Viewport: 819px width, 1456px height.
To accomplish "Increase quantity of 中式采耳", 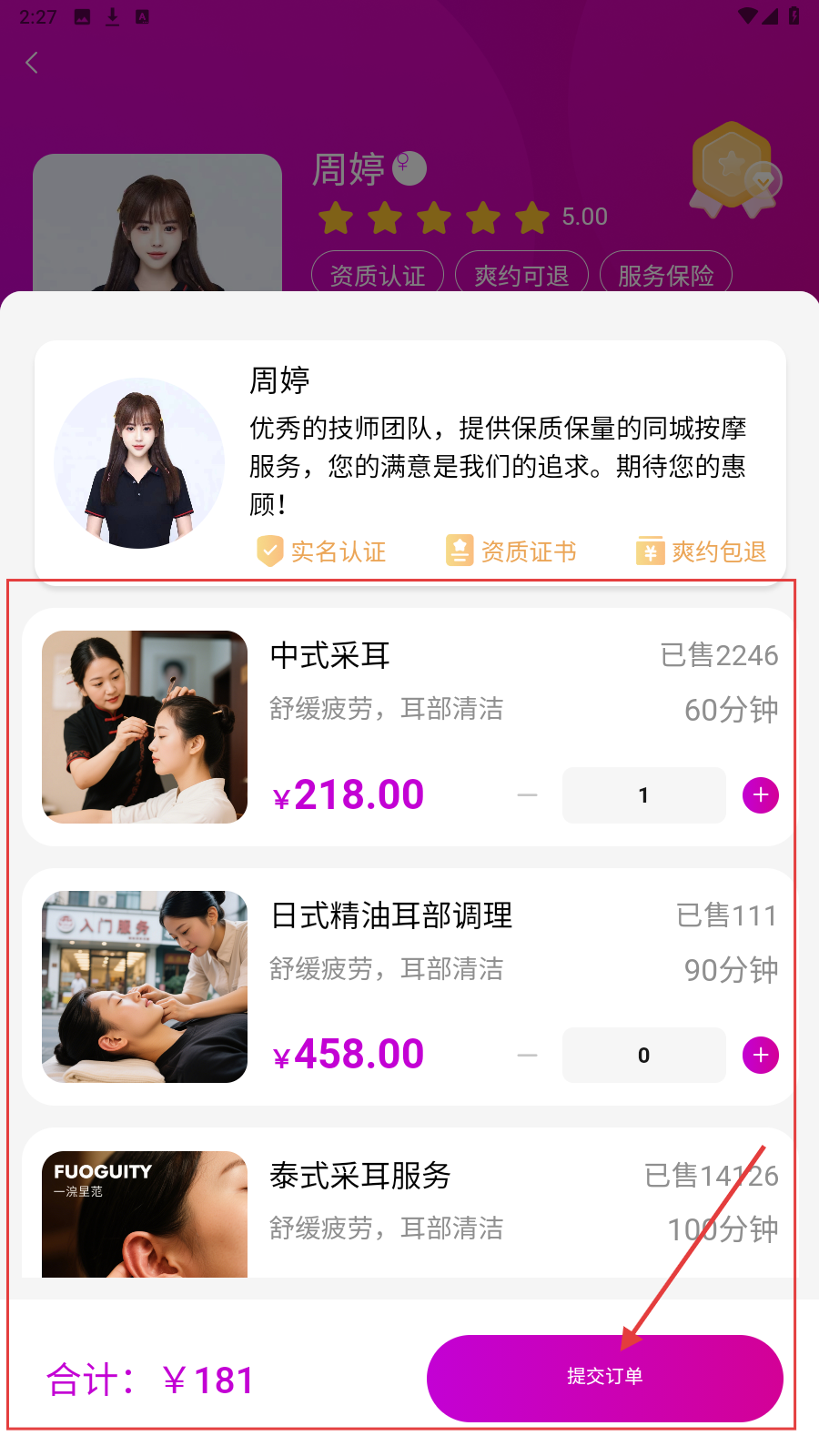I will [x=760, y=795].
